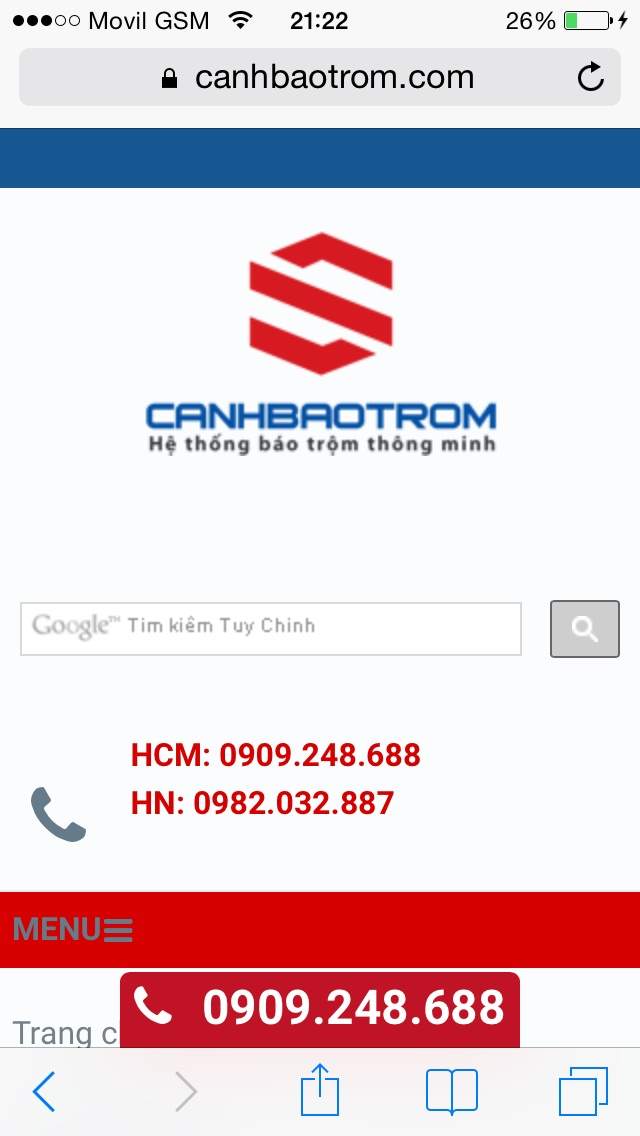The width and height of the screenshot is (640, 1136).
Task: Focus the Google custom search field
Action: tap(270, 628)
